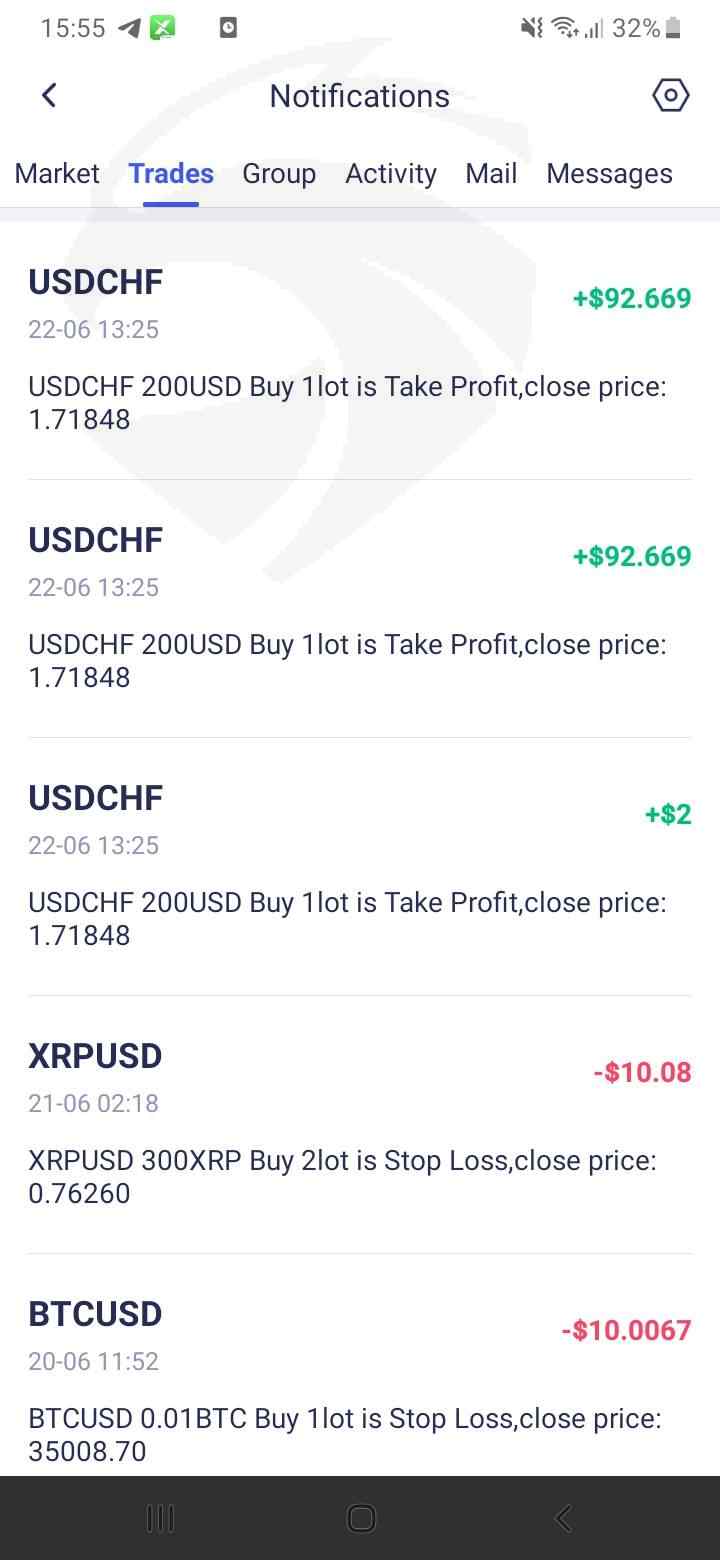Switch to the Market tab

(57, 174)
